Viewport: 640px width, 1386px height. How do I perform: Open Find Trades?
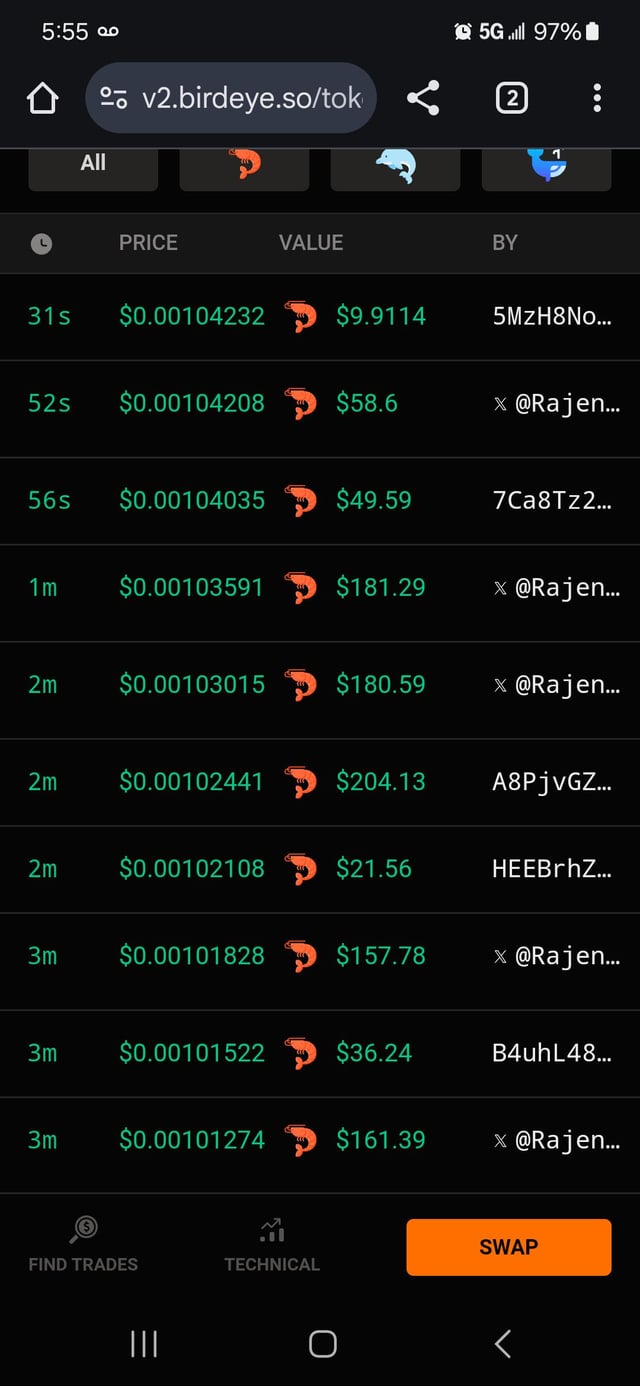tap(83, 1245)
